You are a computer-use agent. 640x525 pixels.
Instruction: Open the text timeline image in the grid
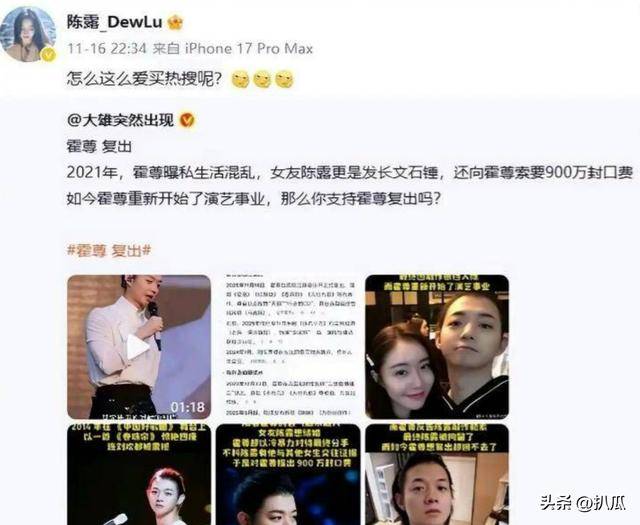pos(288,346)
